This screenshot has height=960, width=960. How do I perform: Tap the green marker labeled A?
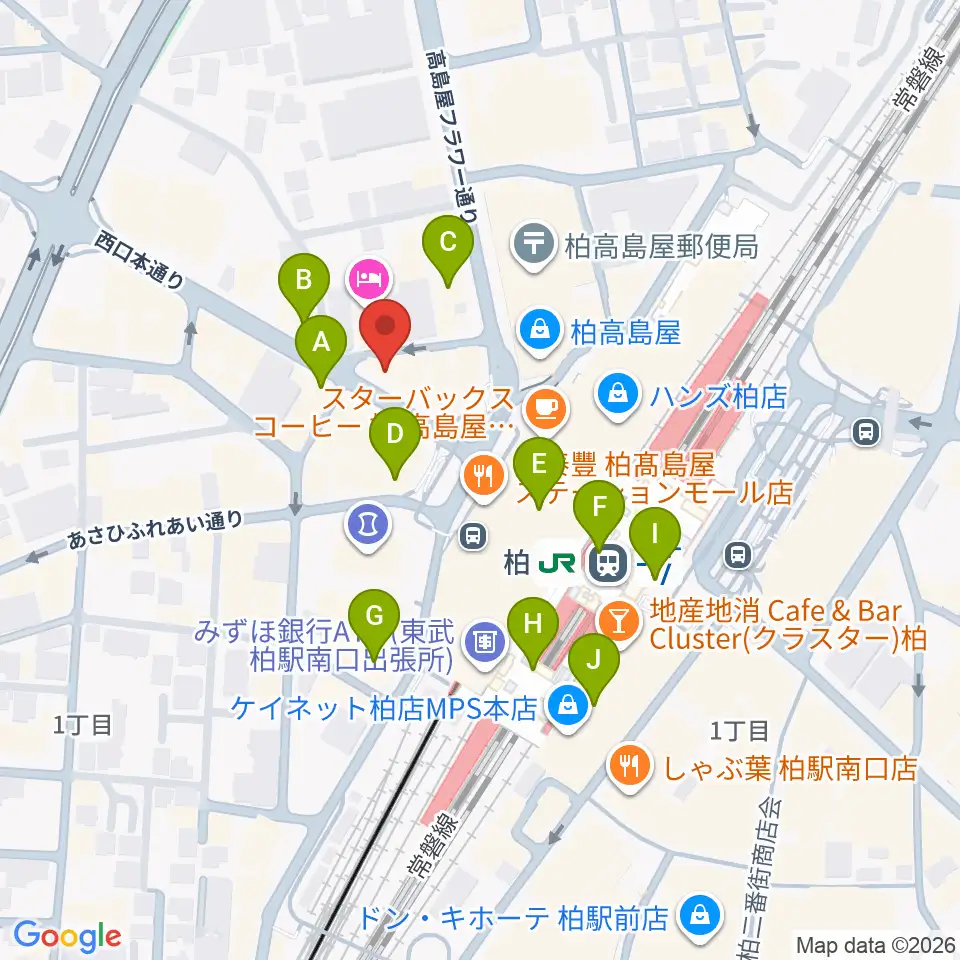tap(321, 349)
